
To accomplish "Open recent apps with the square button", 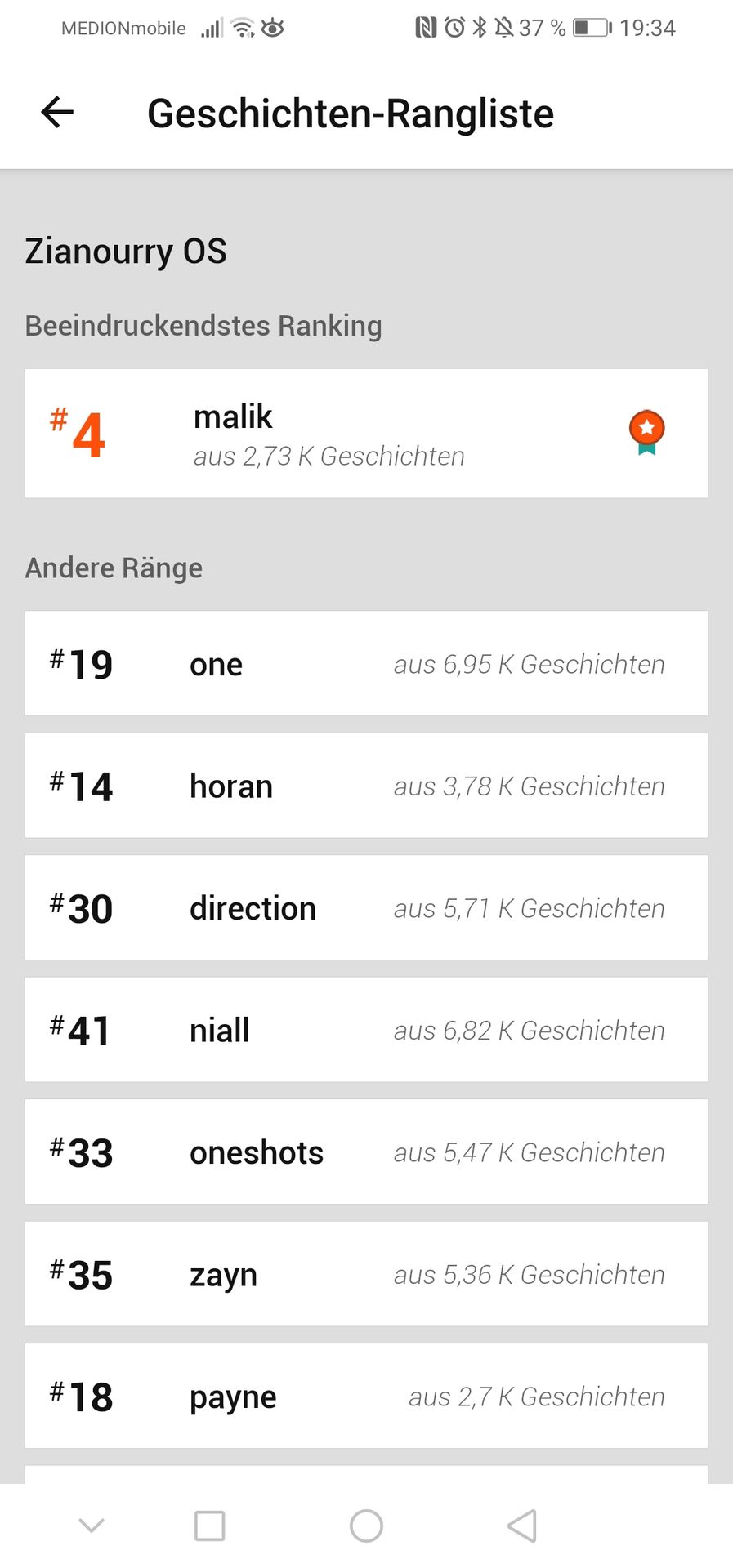I will 210,1526.
